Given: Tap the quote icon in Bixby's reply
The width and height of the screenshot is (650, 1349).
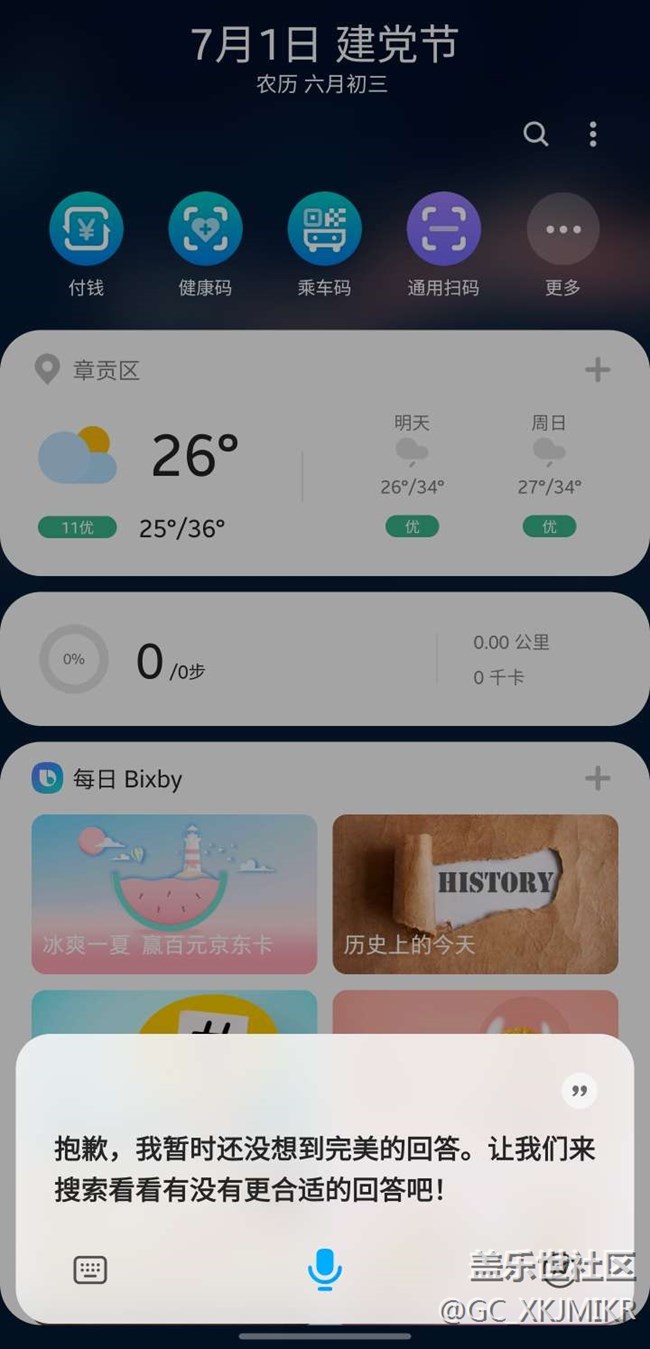Looking at the screenshot, I should [x=579, y=1091].
